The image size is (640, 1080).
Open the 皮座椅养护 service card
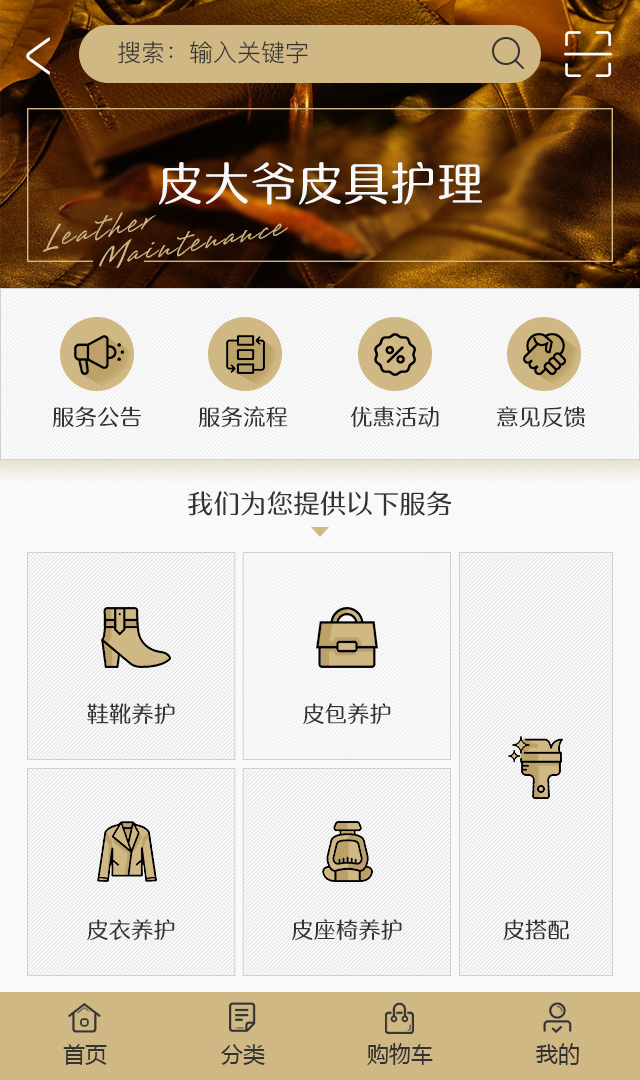tap(347, 872)
